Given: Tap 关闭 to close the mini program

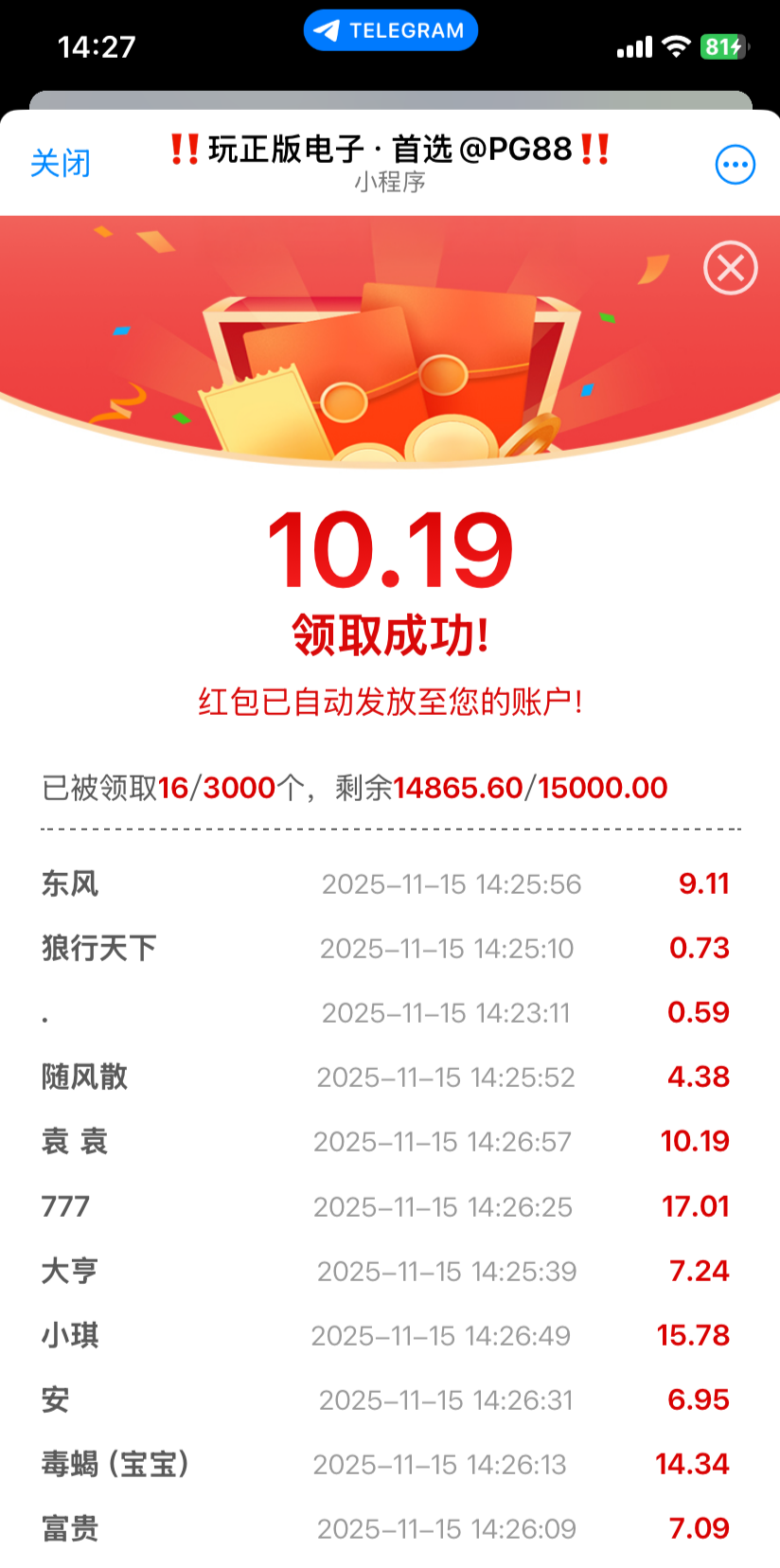Looking at the screenshot, I should (x=61, y=164).
